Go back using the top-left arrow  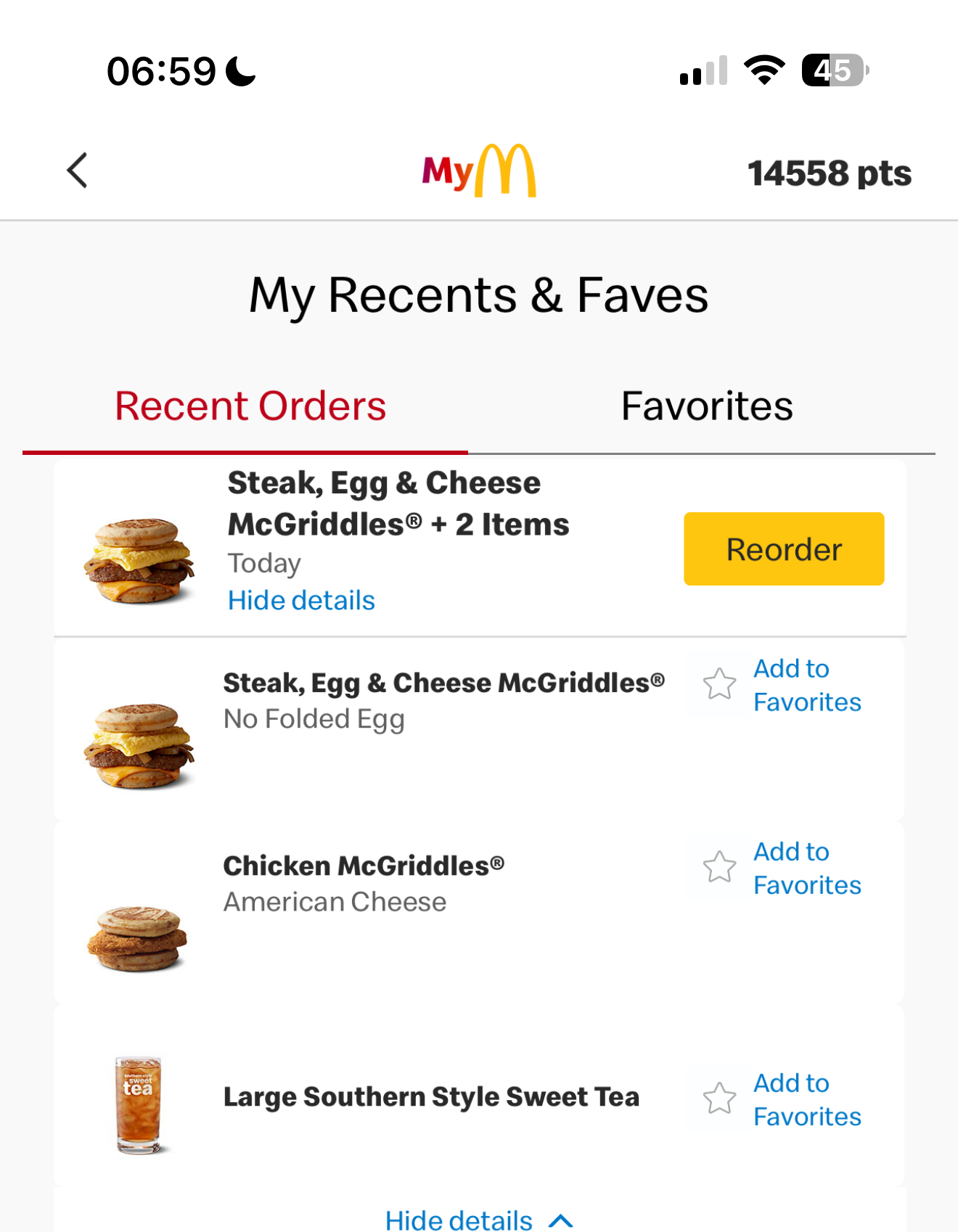pyautogui.click(x=77, y=171)
